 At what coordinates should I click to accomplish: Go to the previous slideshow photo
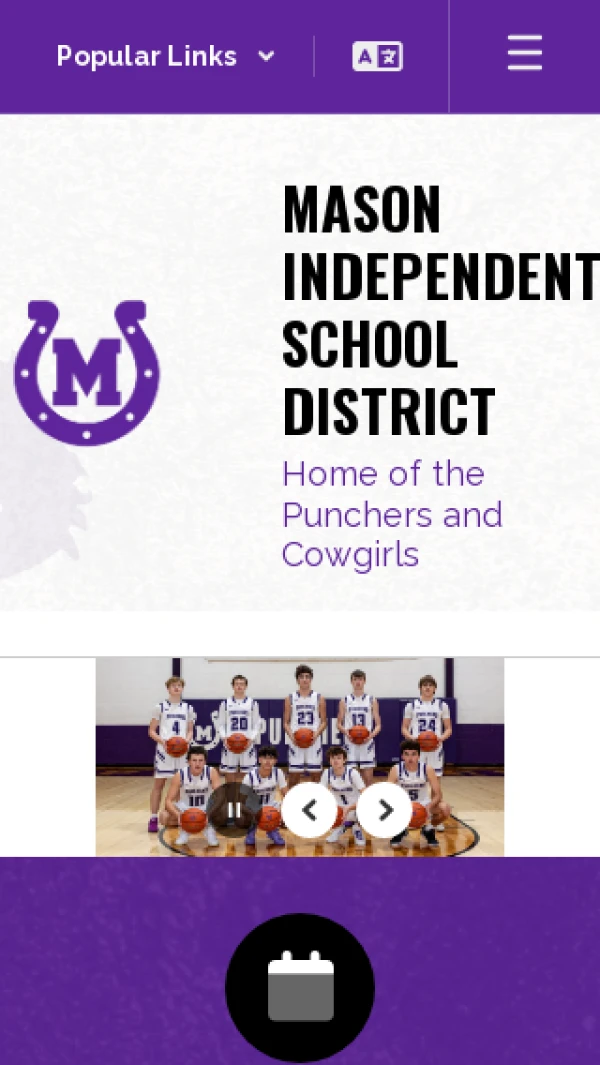tap(309, 810)
